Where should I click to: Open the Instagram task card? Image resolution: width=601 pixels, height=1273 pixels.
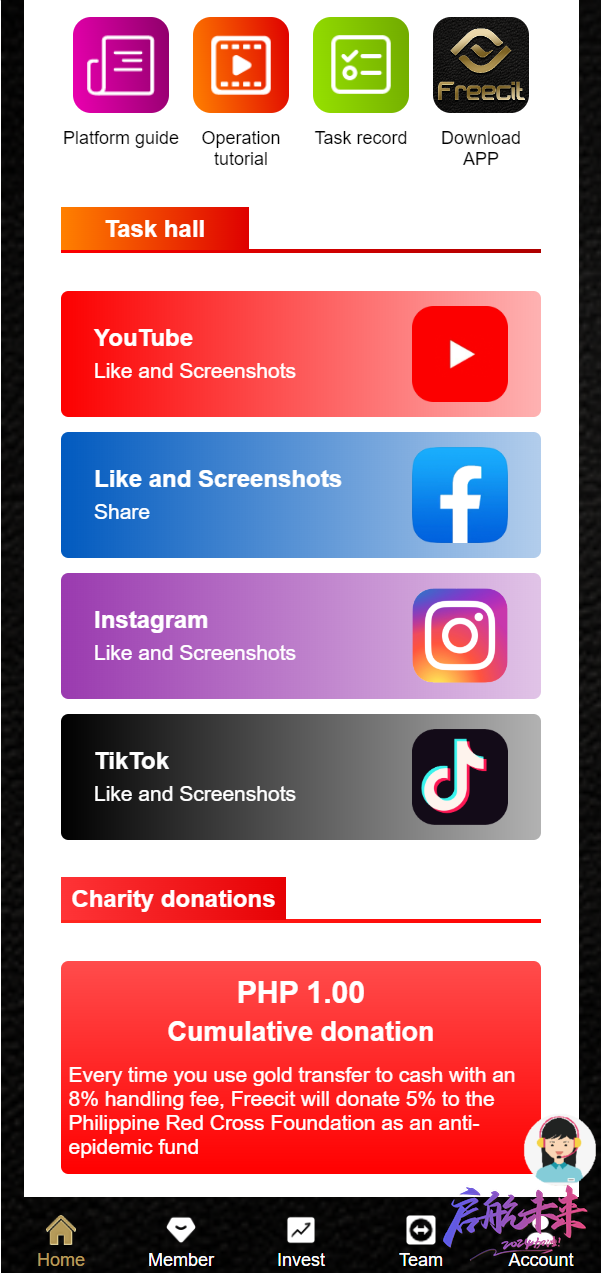pyautogui.click(x=301, y=636)
